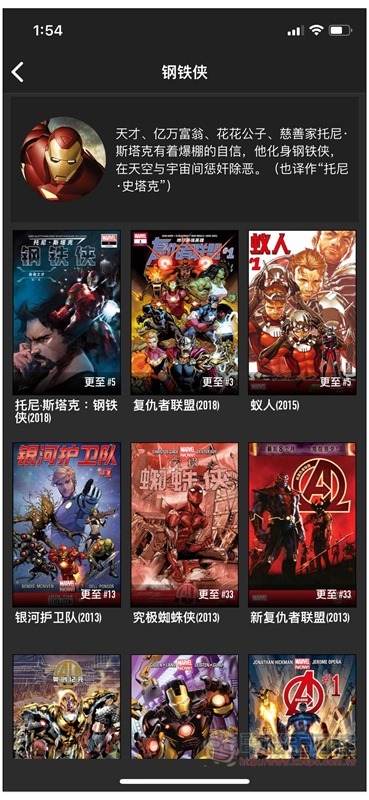The width and height of the screenshot is (369, 800).
Task: Open the 托尼·斯塔克：钢铁侠(2018) comic
Action: click(67, 312)
